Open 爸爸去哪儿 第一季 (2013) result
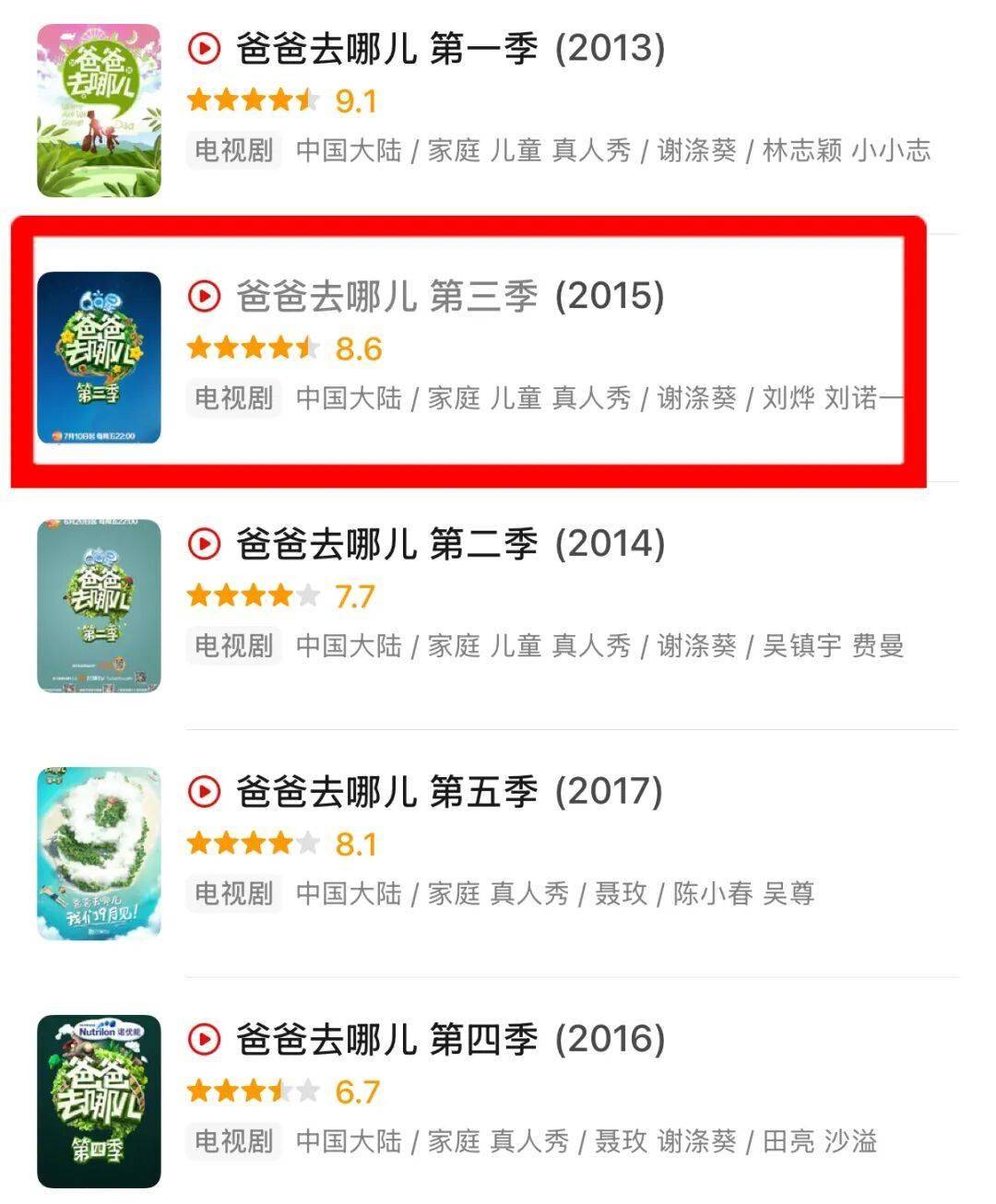996x1204 pixels. point(450,49)
